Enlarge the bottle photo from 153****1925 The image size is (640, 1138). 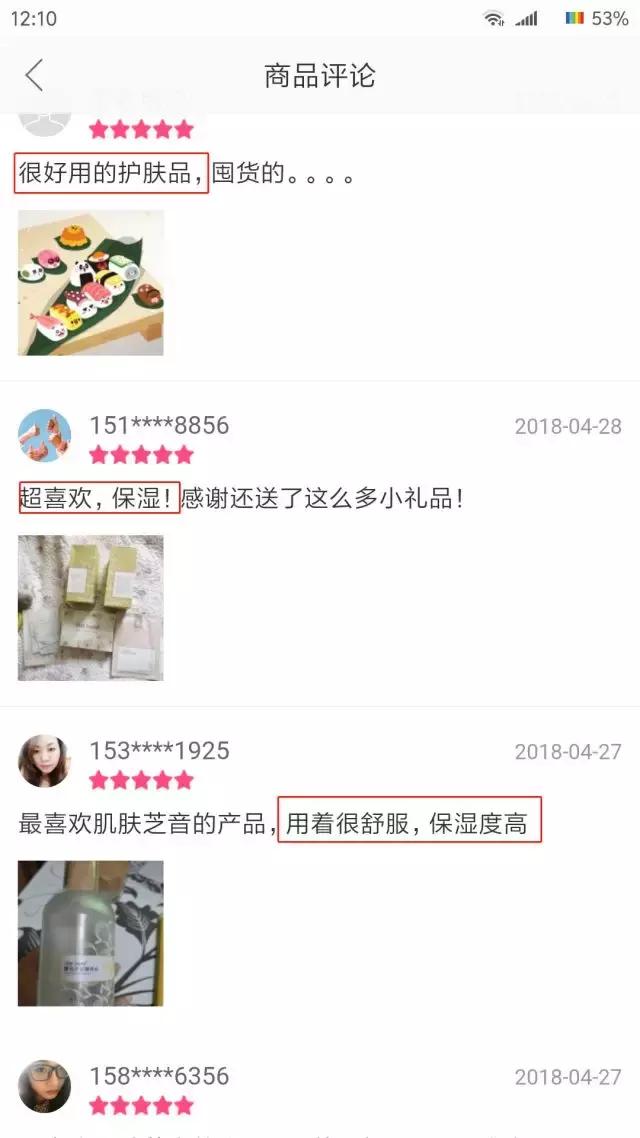(x=91, y=933)
